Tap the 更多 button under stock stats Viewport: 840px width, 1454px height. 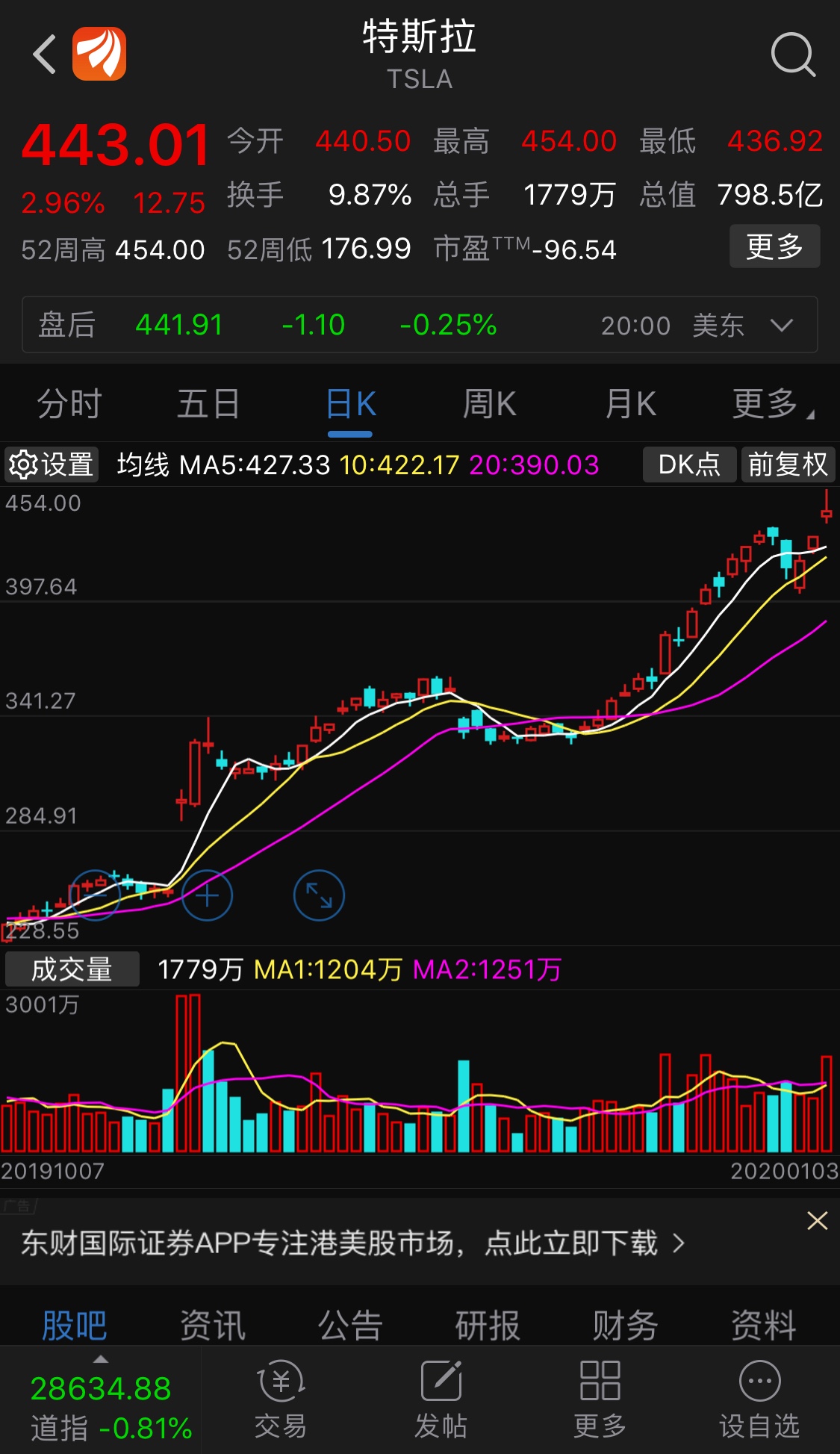coord(774,246)
